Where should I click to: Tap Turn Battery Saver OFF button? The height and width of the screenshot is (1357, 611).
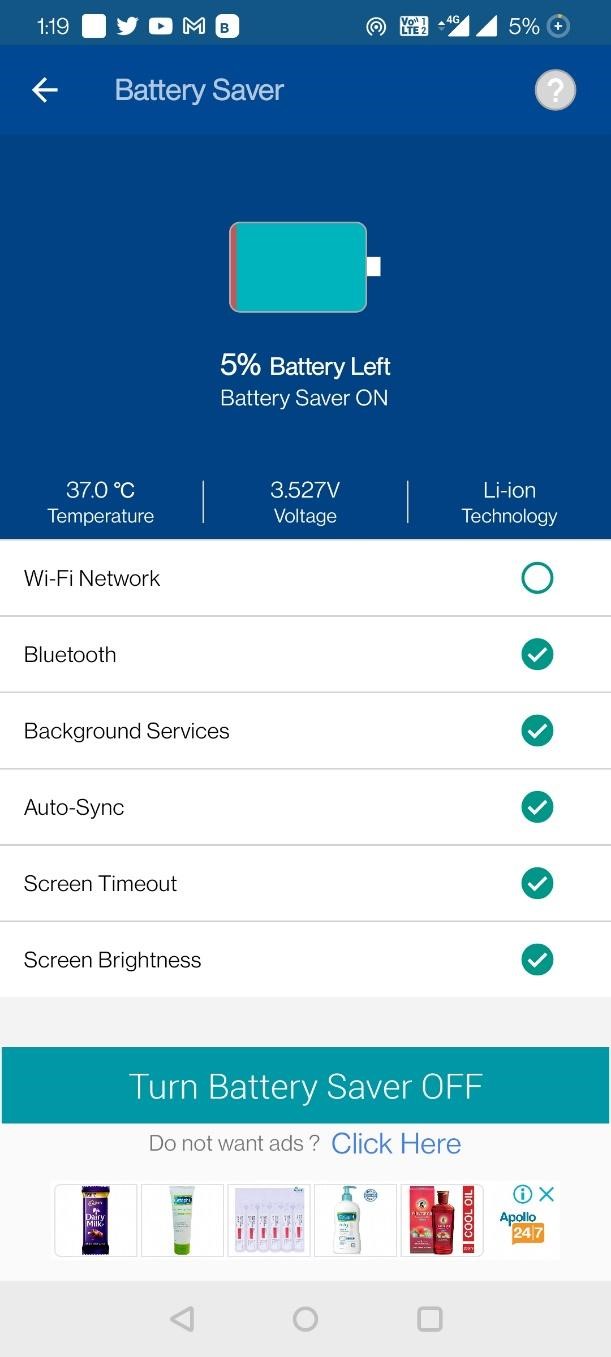coord(305,1086)
